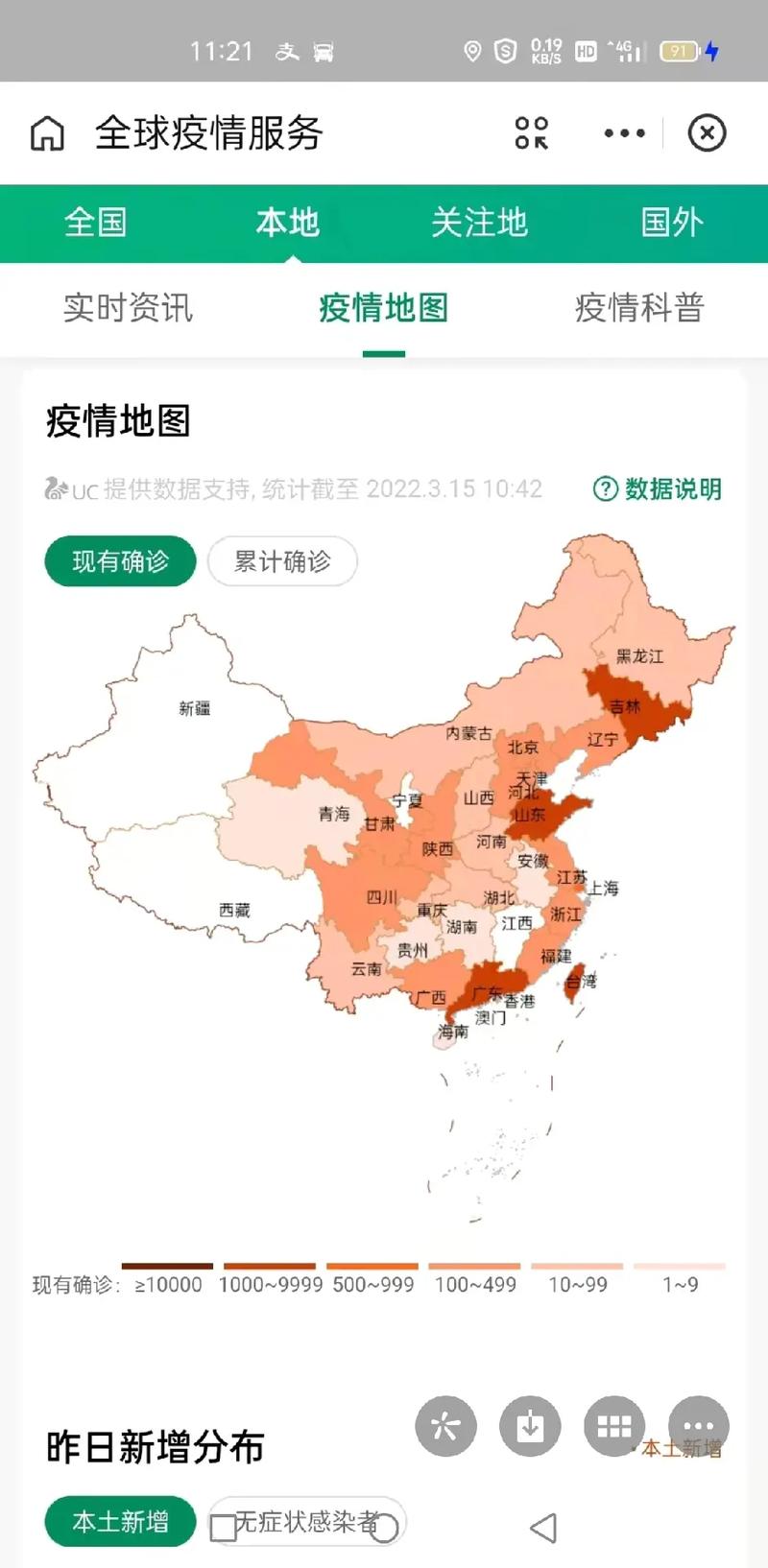The height and width of the screenshot is (1568, 768).
Task: Tap the three-dot circle icon beside 本土新增
Action: point(698,1427)
